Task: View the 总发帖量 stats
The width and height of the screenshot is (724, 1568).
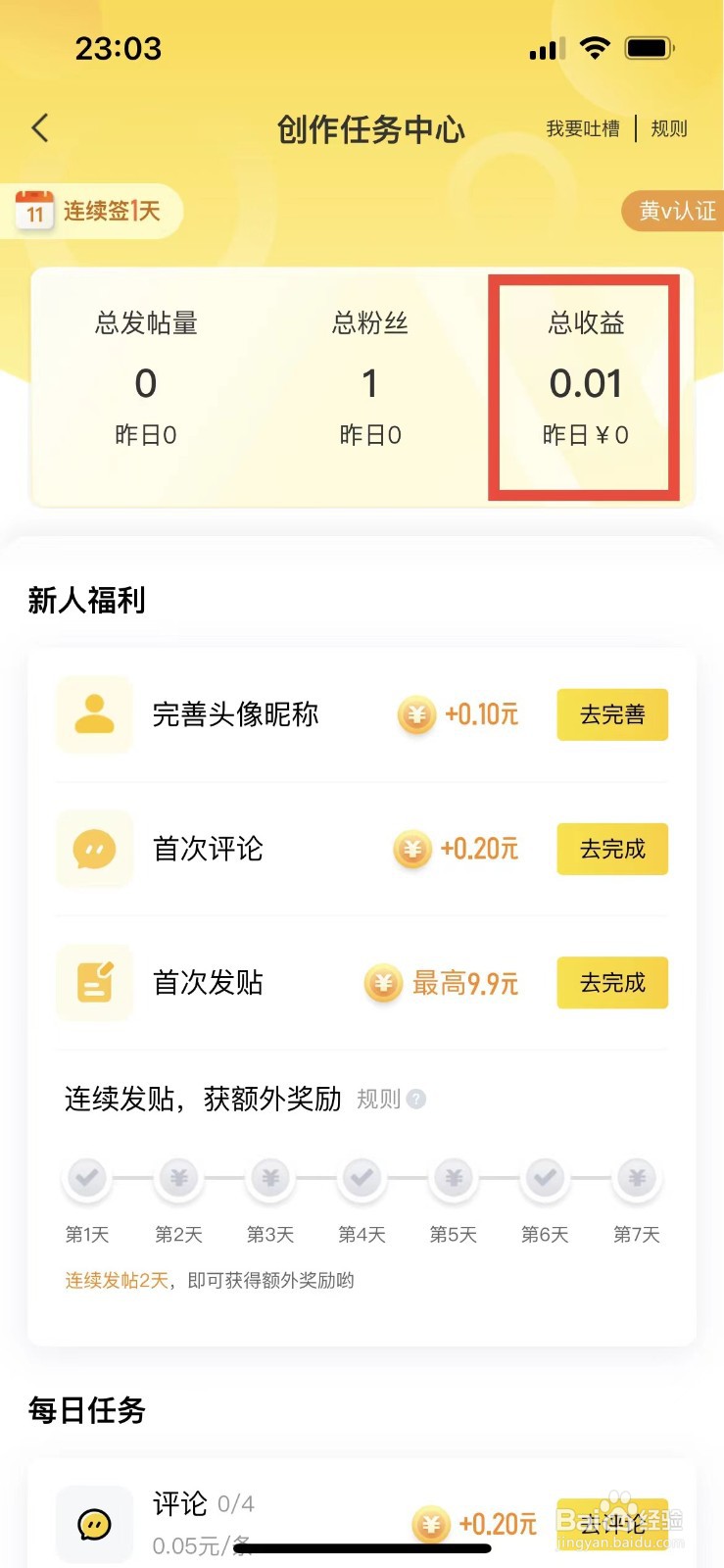Action: click(x=146, y=379)
